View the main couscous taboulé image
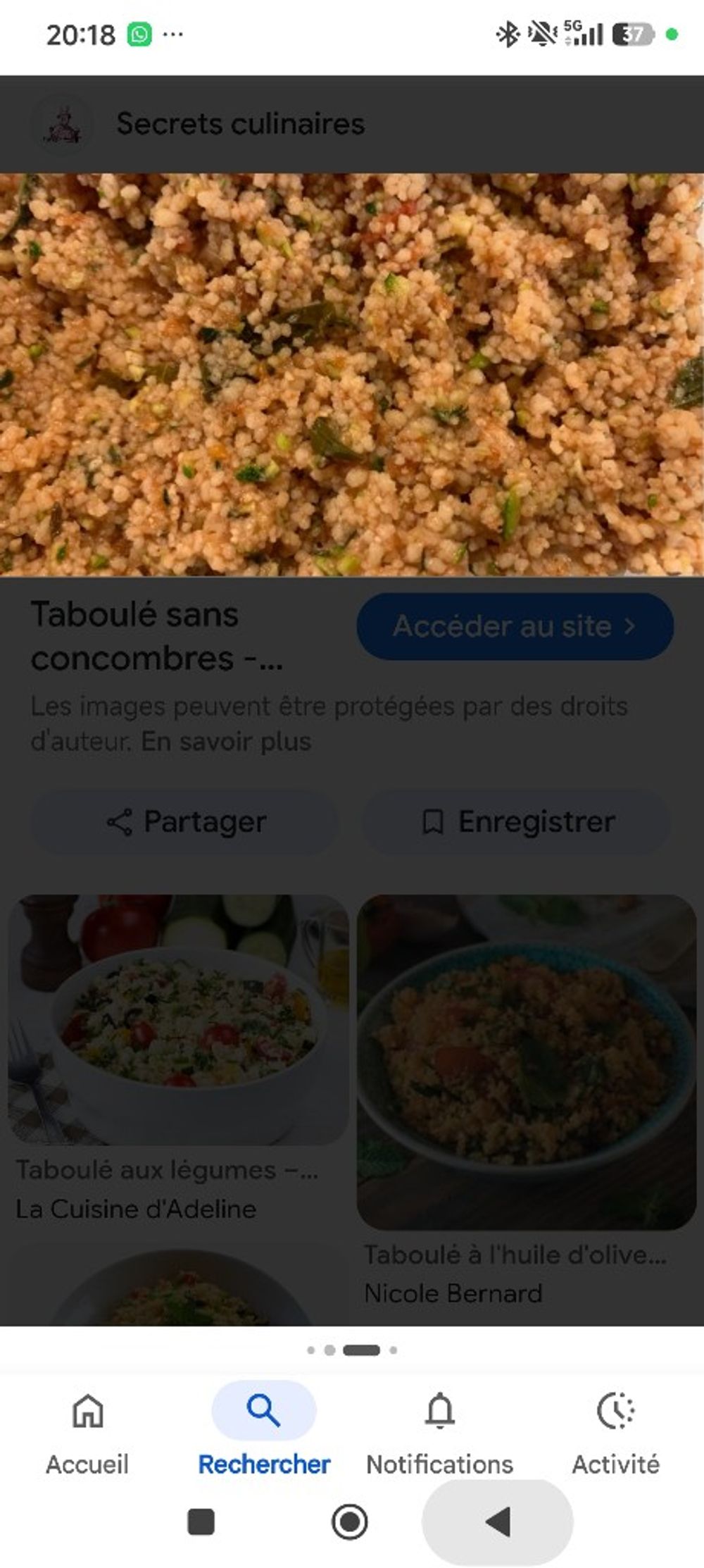This screenshot has width=704, height=1568. 352,375
